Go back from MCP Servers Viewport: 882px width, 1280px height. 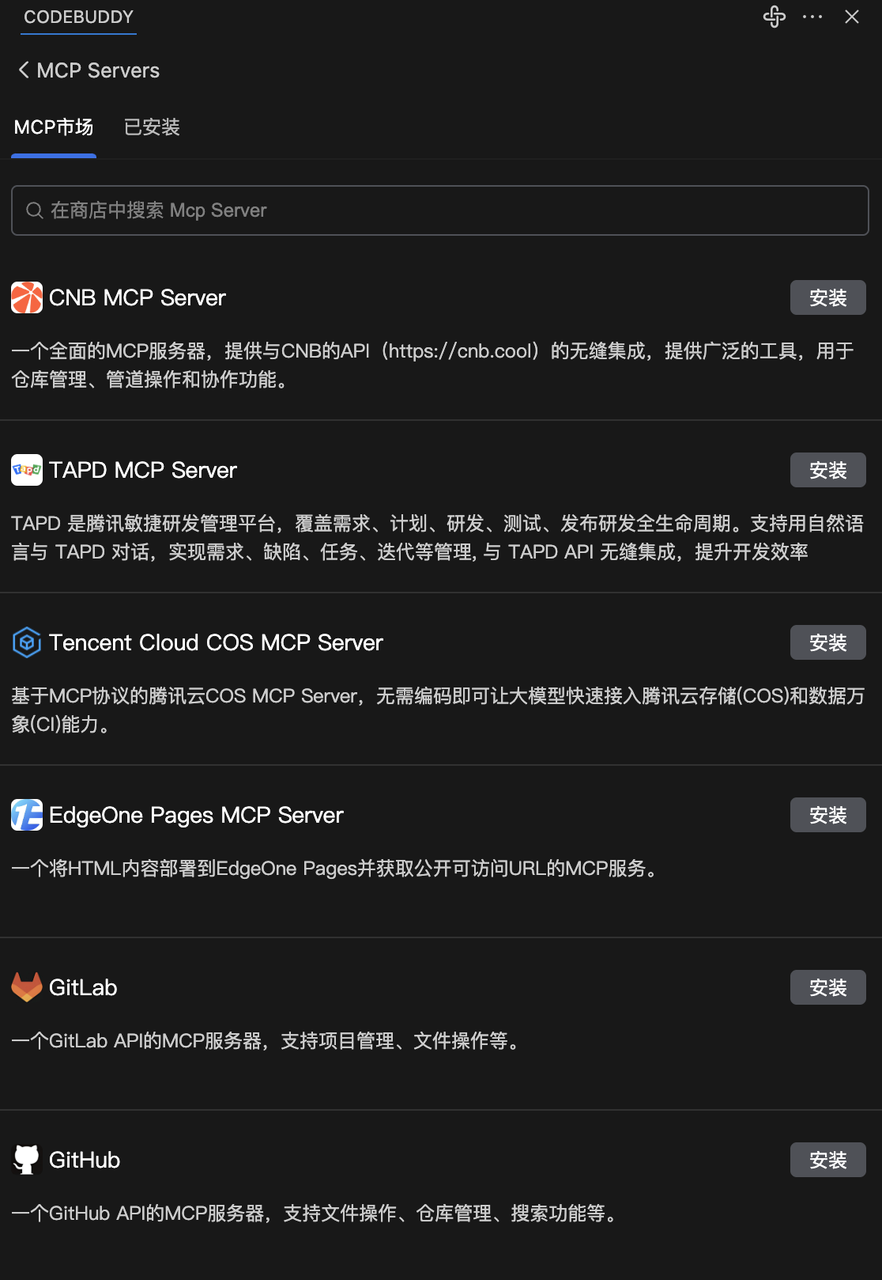(24, 71)
